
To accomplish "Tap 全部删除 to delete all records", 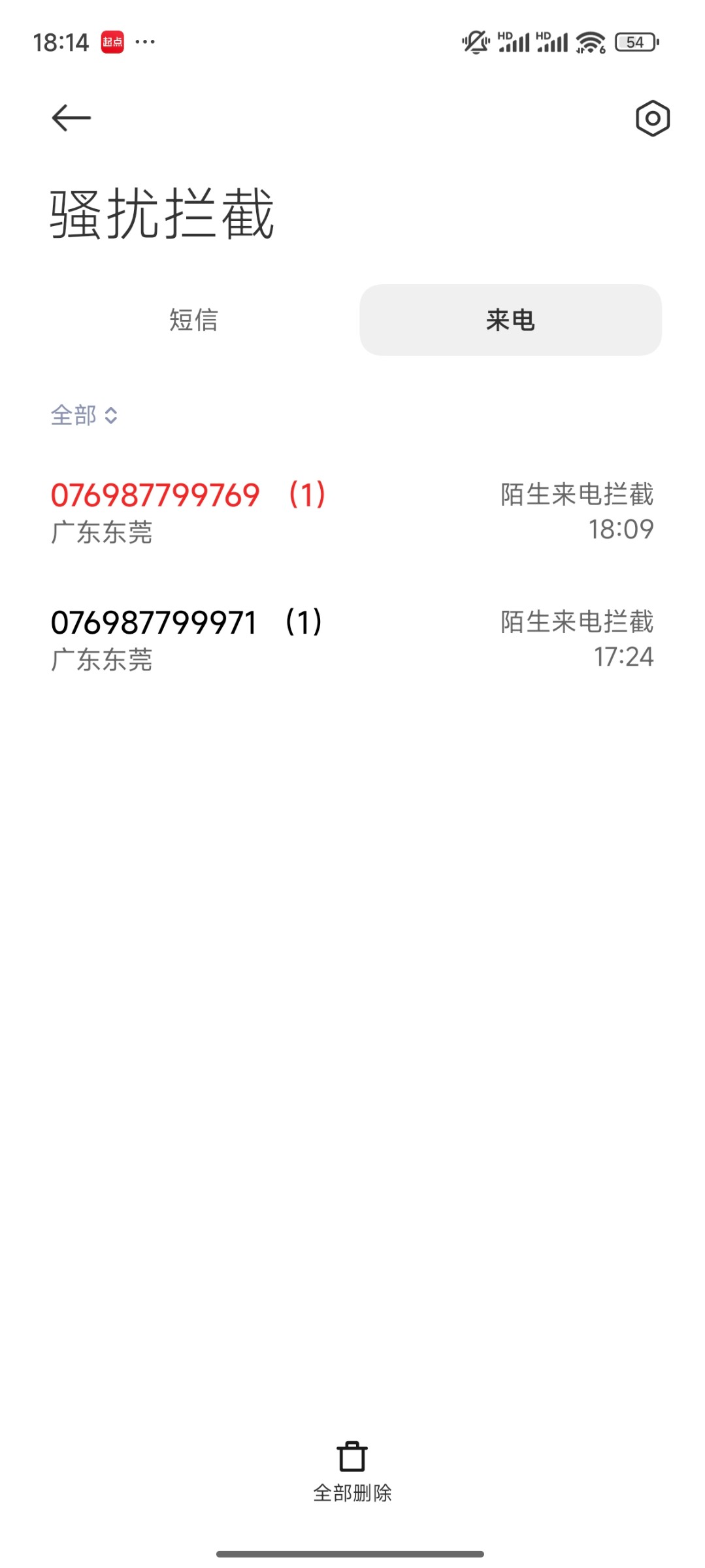I will 352,1471.
